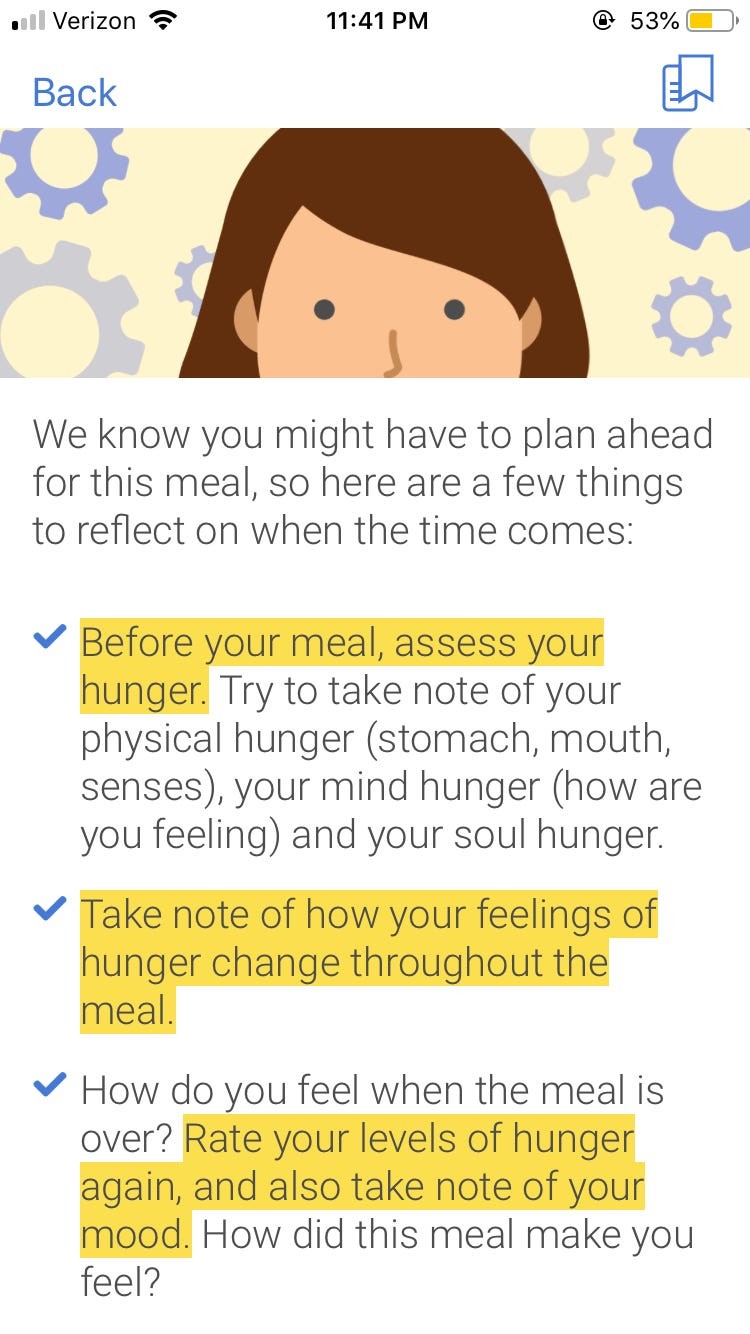Toggle the first hunger assessment checkmark

pos(47,640)
